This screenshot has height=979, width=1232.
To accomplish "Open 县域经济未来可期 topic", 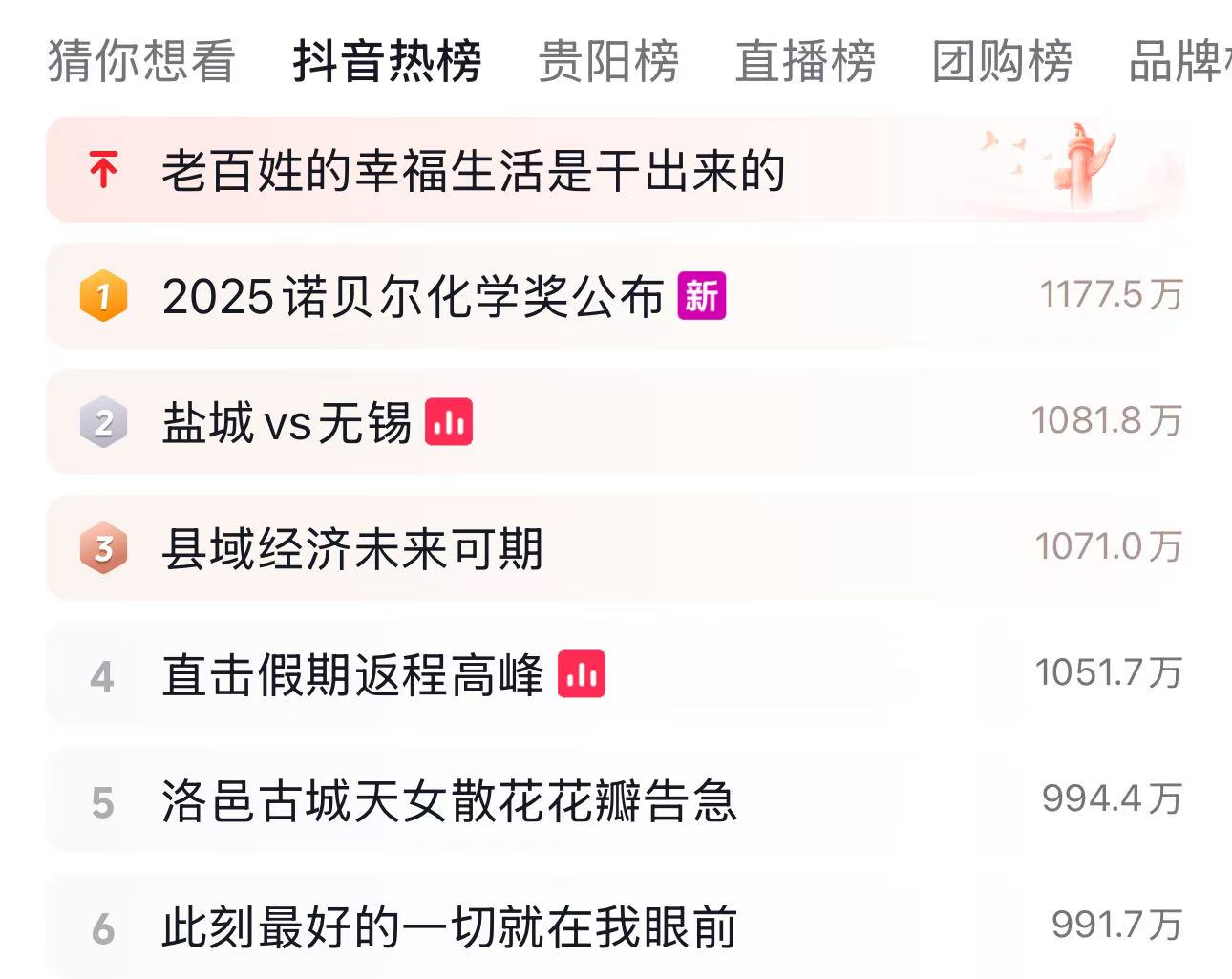I will 352,548.
